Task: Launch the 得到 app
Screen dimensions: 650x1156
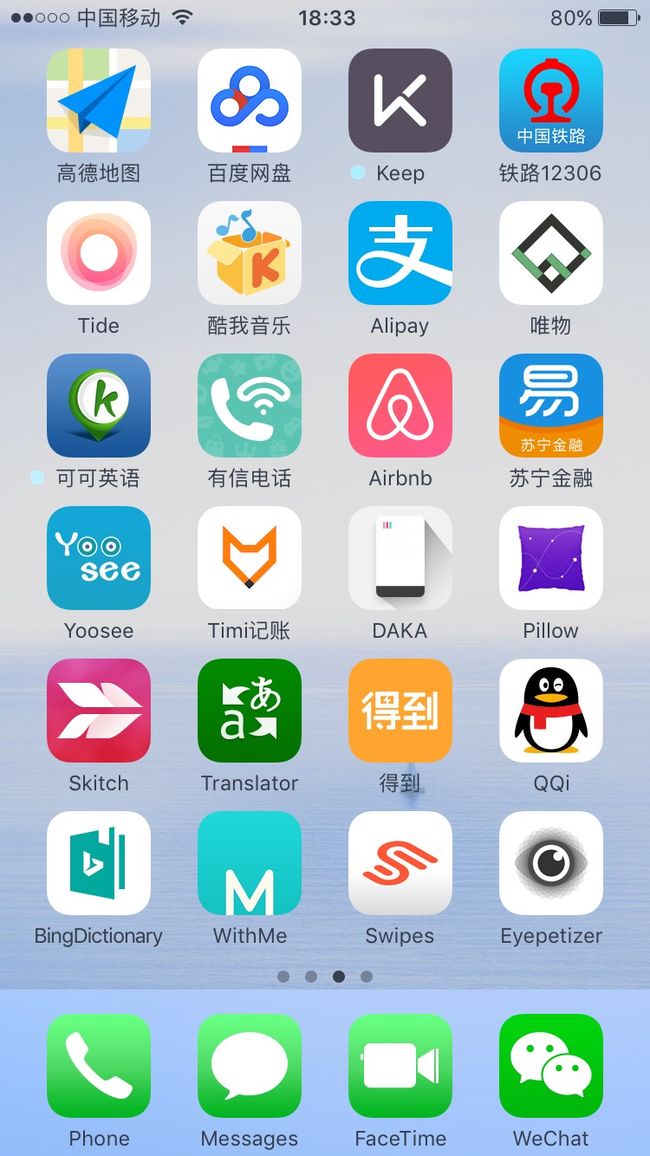Action: tap(400, 711)
